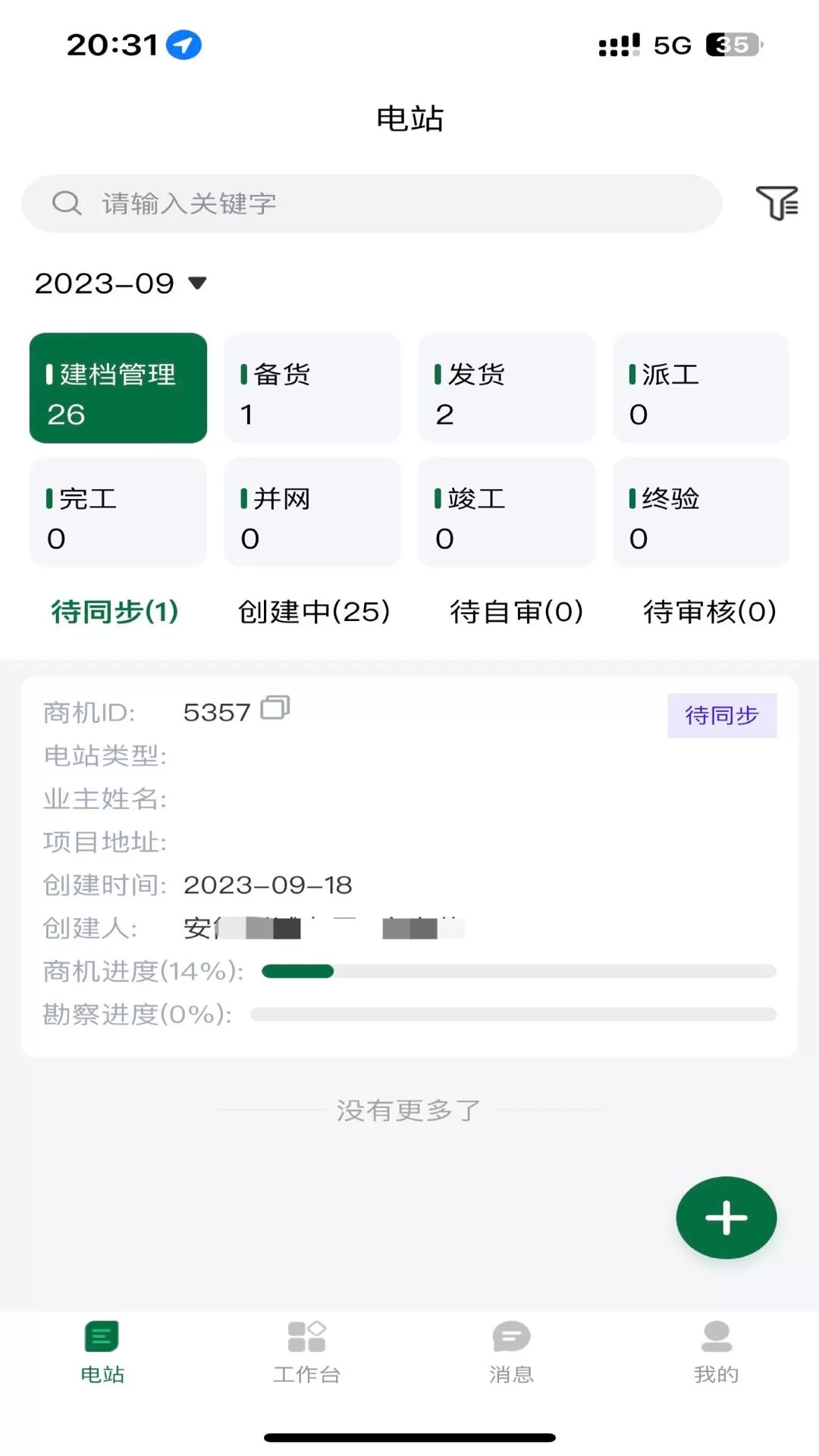Select the 竣工 stage card
This screenshot has height=1456, width=819.
pyautogui.click(x=507, y=512)
